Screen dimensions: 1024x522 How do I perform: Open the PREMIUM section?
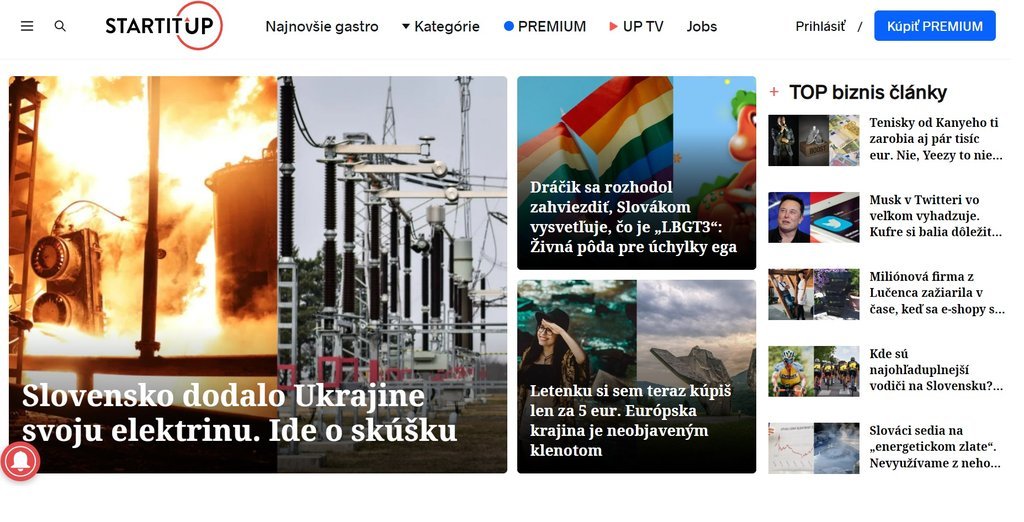pyautogui.click(x=545, y=26)
